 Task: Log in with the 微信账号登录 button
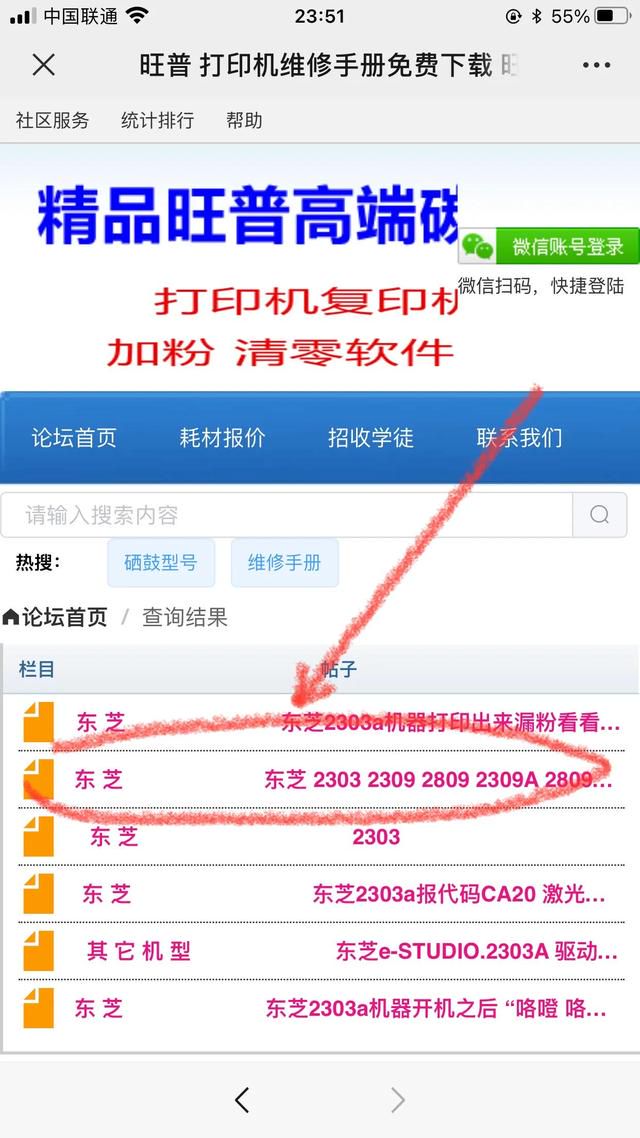point(549,246)
